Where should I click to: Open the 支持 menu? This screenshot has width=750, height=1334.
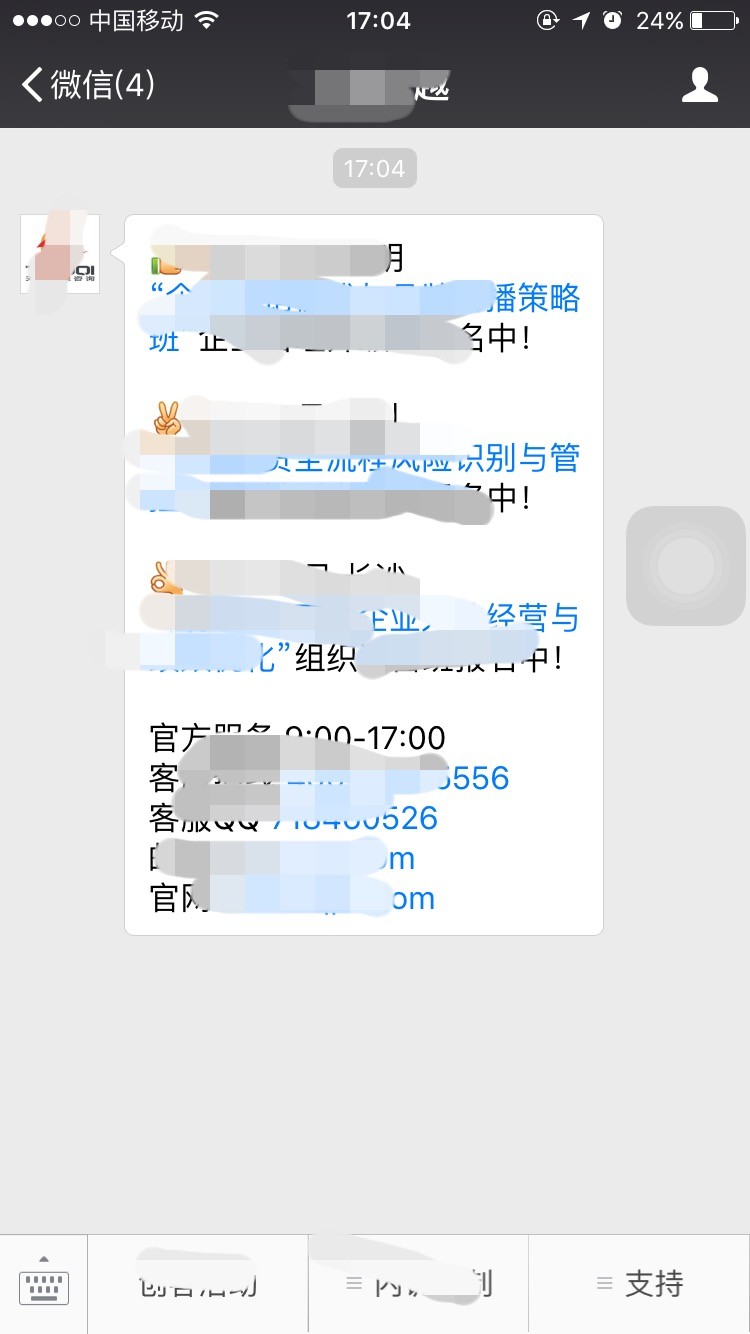[x=640, y=1284]
